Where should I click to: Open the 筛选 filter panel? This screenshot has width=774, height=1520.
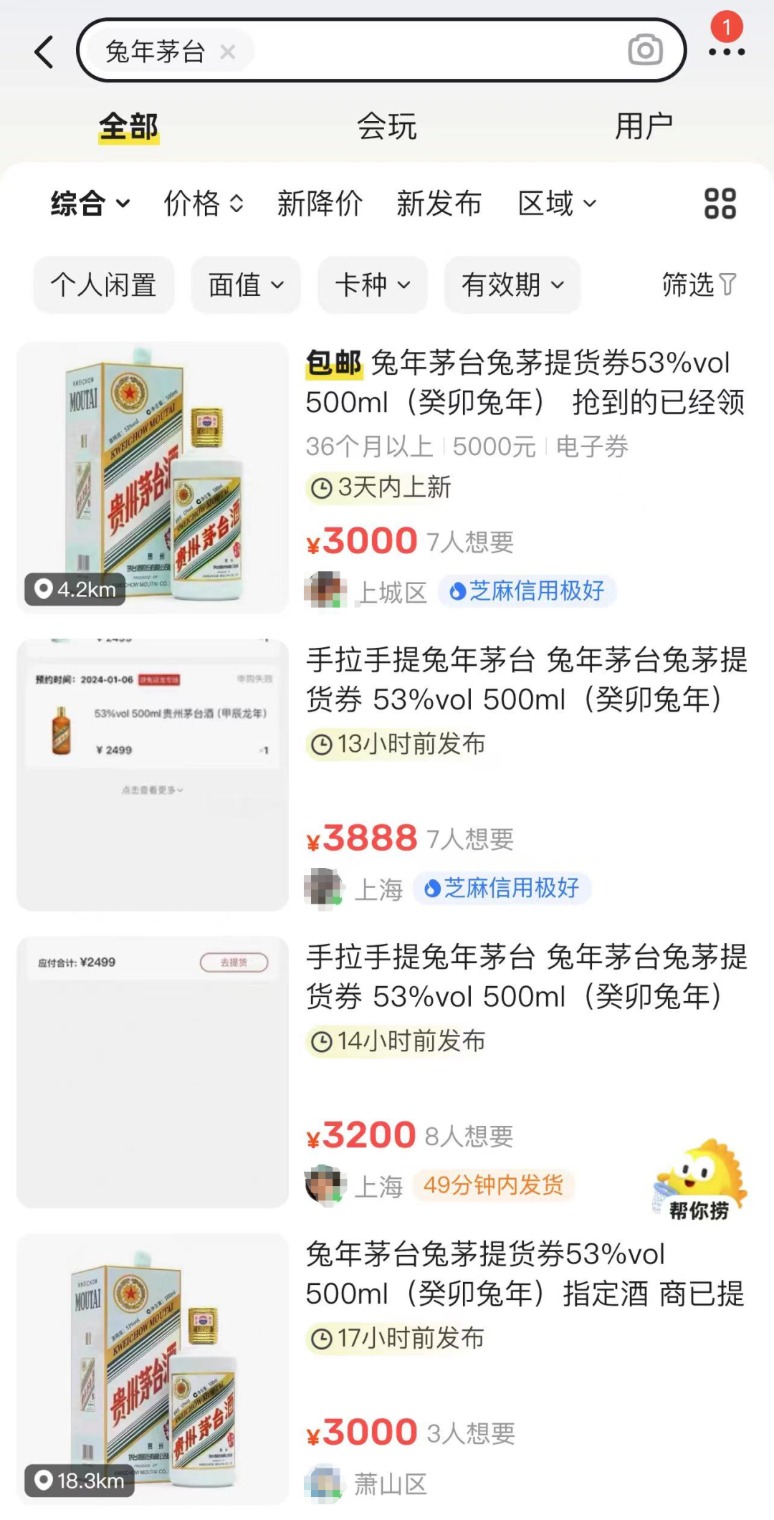click(699, 285)
